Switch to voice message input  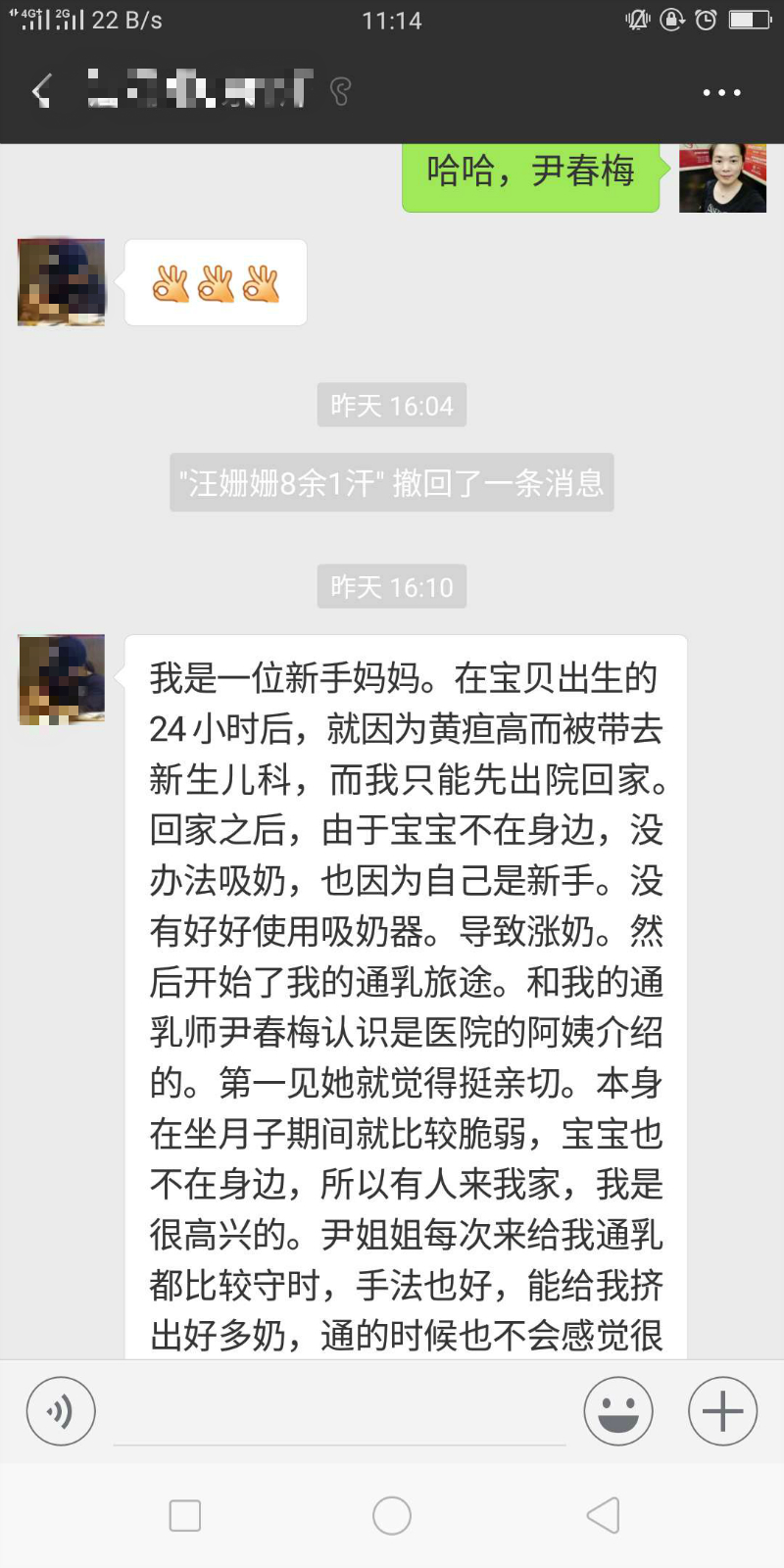coord(61,1411)
